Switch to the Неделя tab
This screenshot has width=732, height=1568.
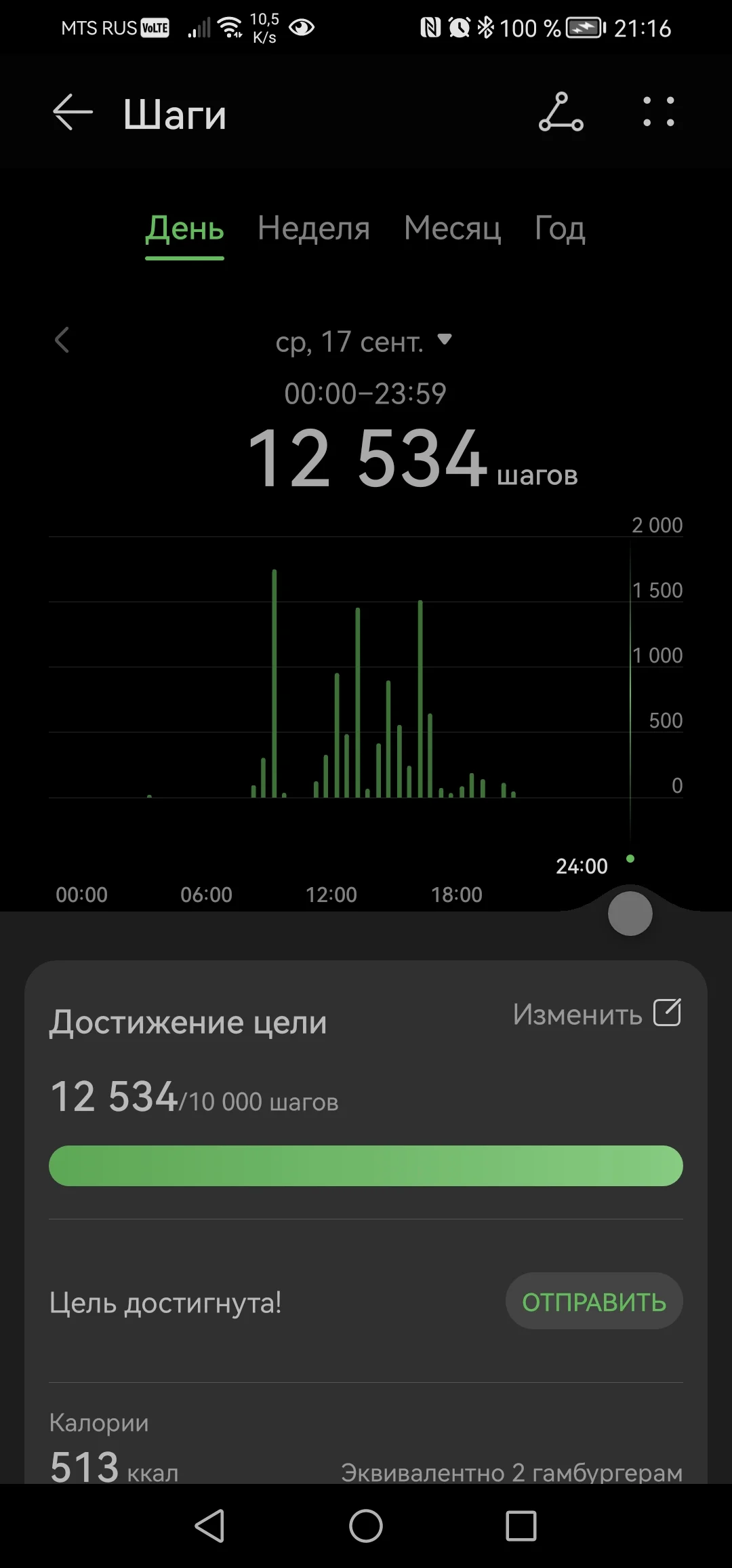click(x=313, y=229)
